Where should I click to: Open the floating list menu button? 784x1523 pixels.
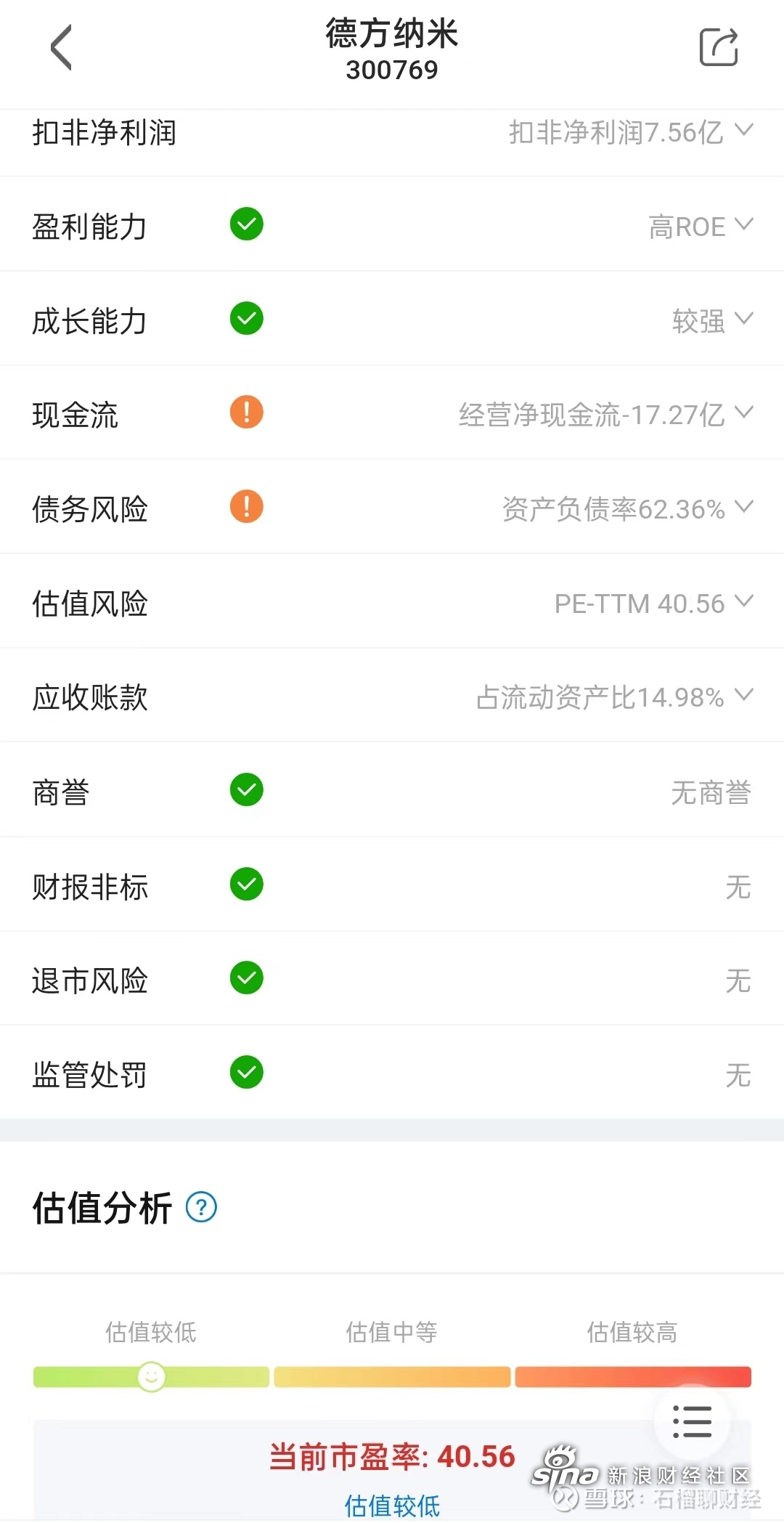point(692,1421)
